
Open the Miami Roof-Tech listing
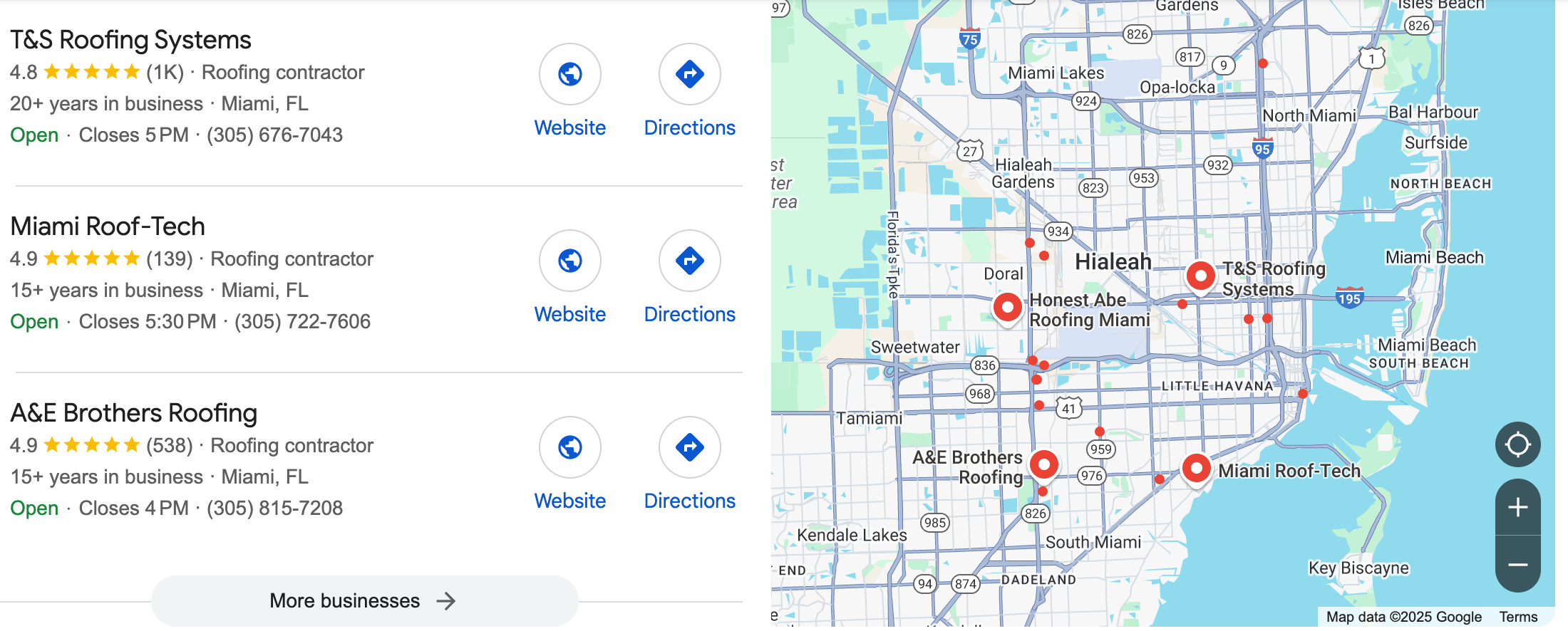point(108,226)
